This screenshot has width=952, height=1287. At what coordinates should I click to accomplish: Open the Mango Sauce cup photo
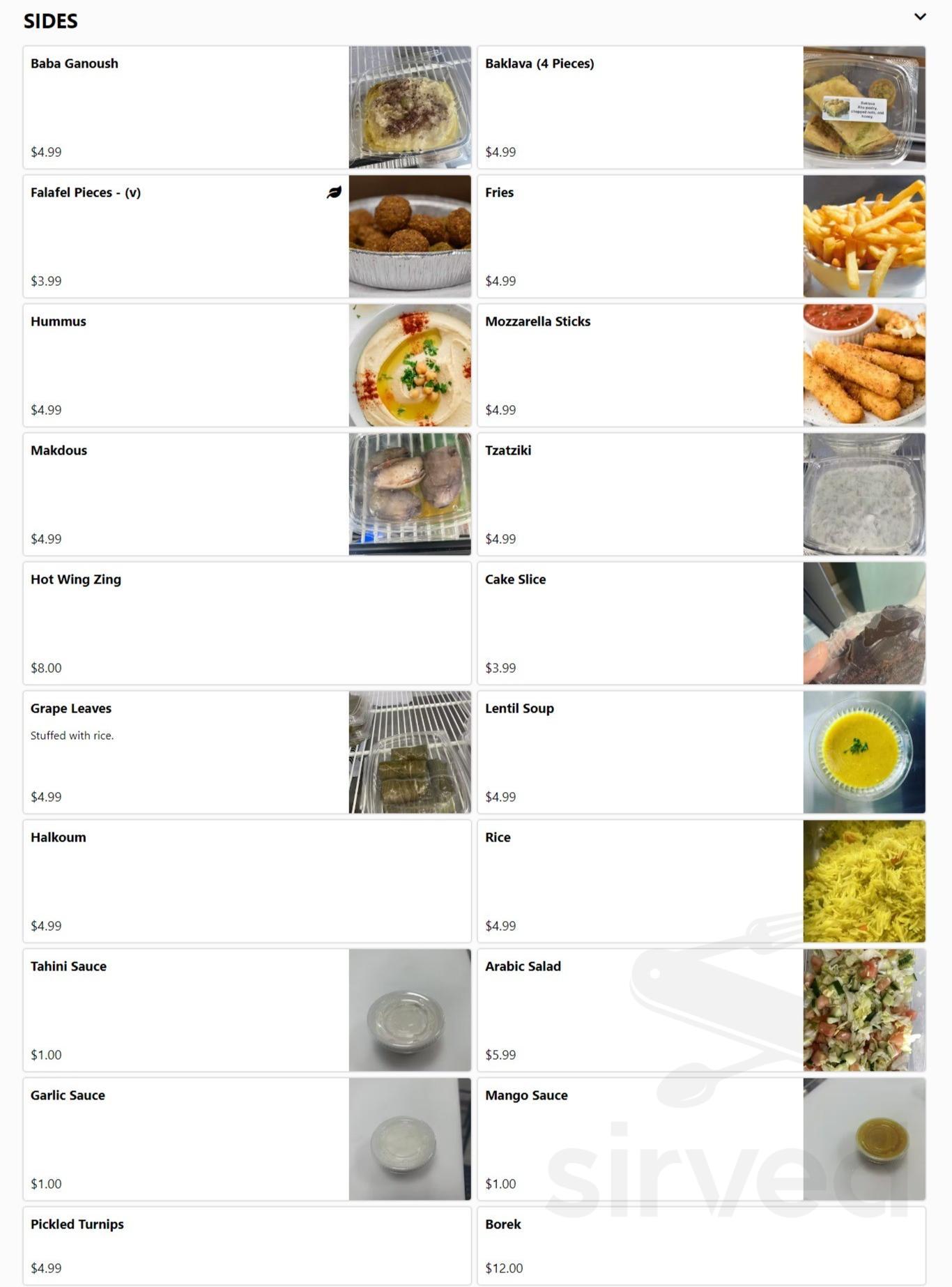coord(864,1138)
